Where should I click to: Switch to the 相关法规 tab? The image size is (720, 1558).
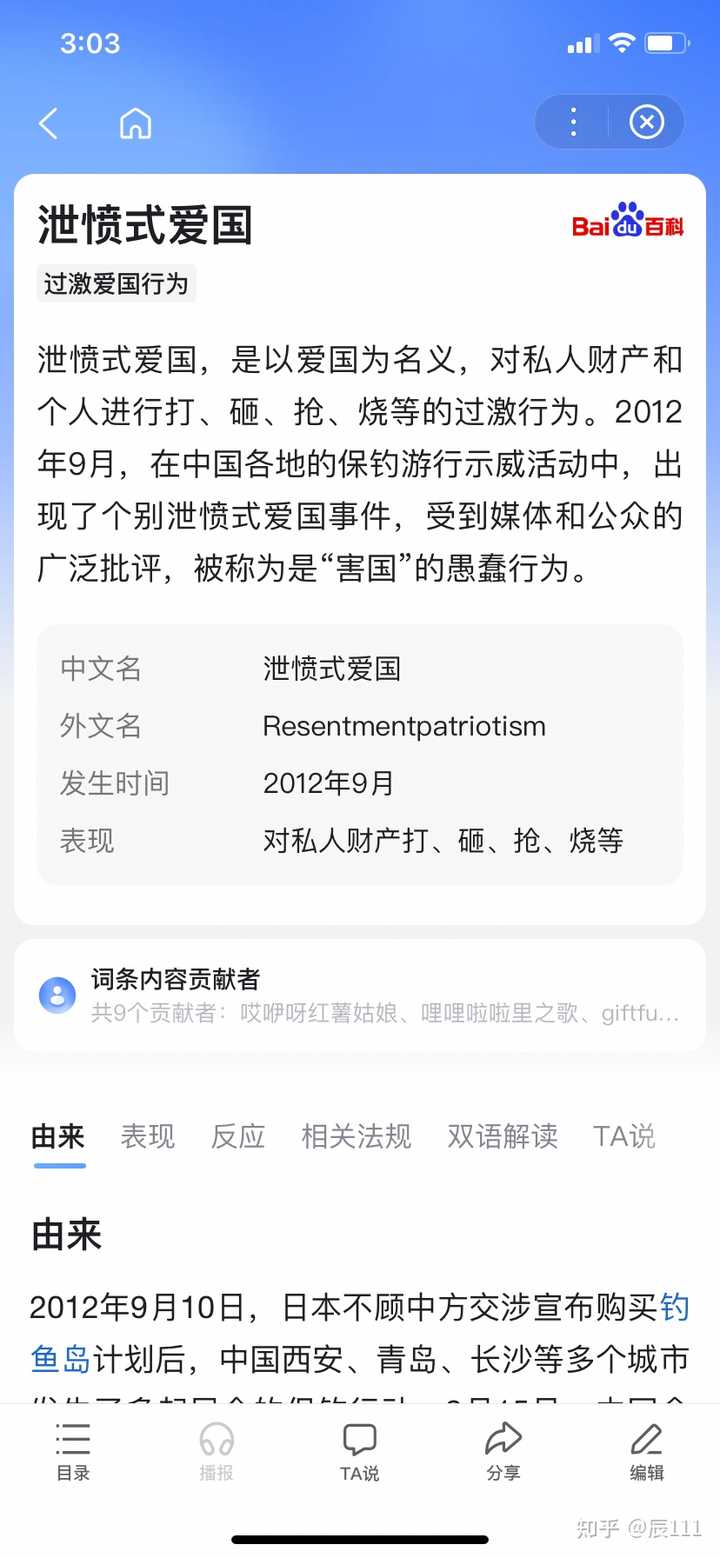click(x=356, y=1136)
